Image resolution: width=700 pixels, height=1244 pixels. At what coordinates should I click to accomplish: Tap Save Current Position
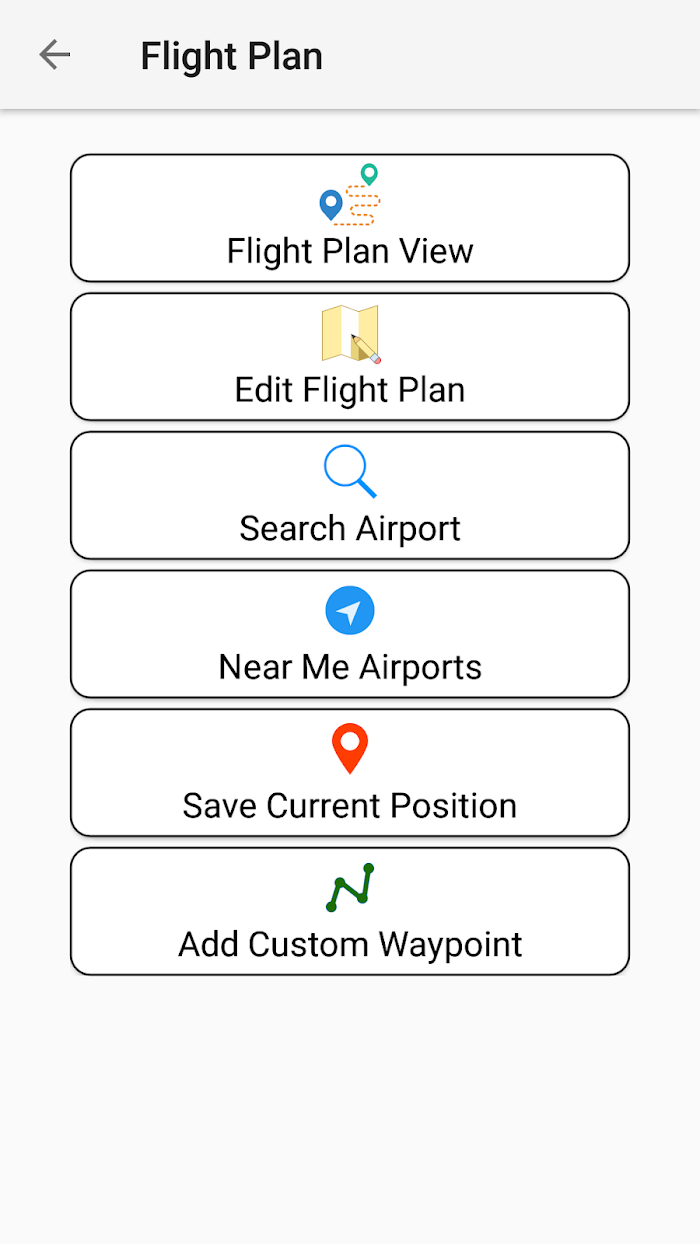pyautogui.click(x=350, y=773)
